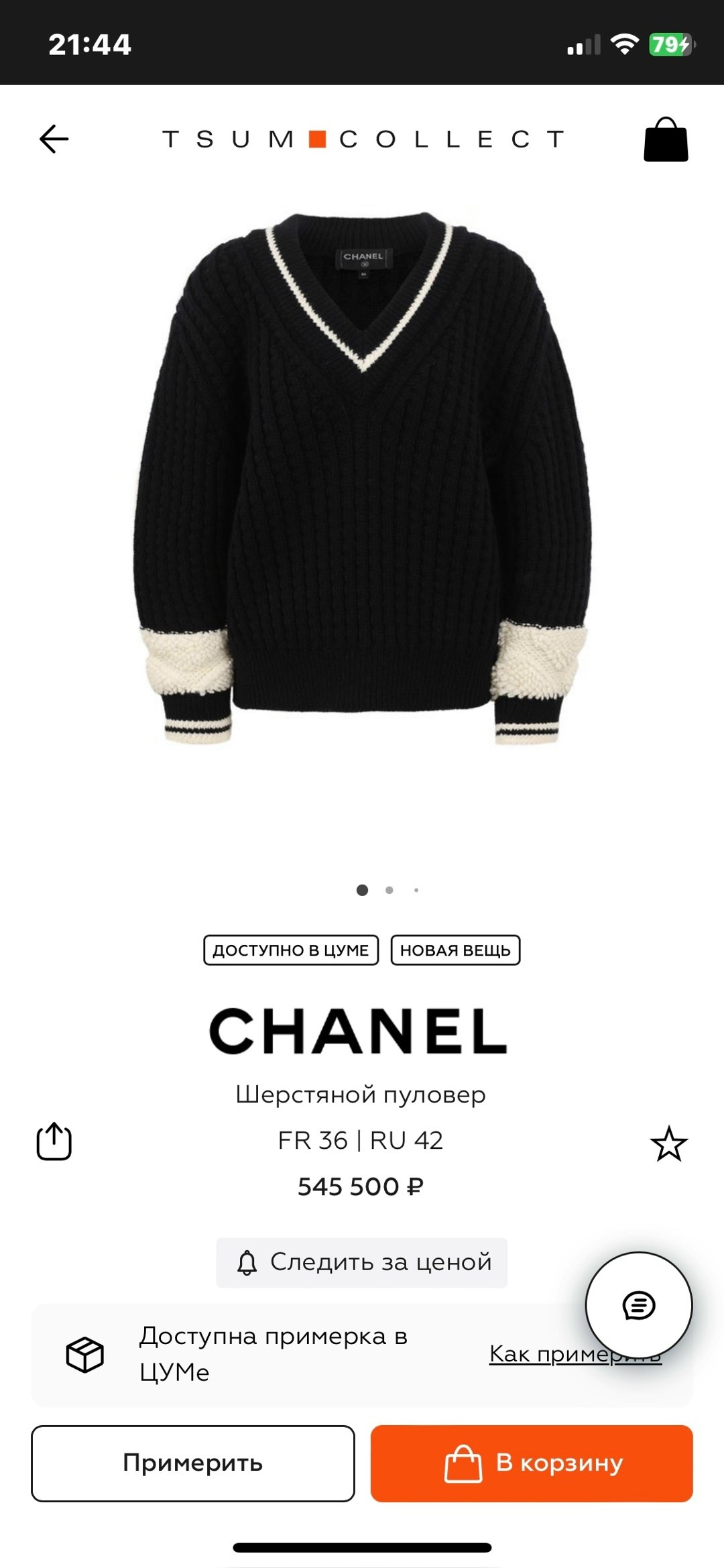Tap the Chanel sweater photo
724x1568 pixels.
pyautogui.click(x=362, y=483)
